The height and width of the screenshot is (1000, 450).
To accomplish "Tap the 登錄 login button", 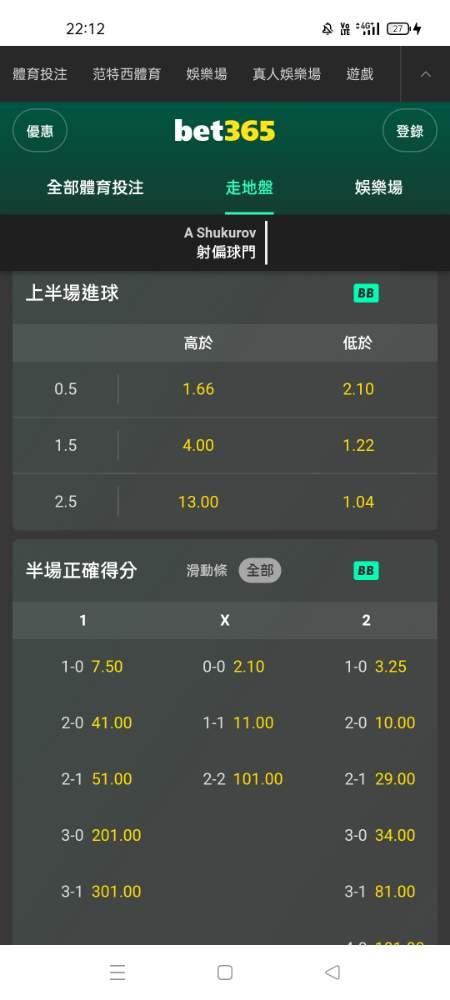I will (410, 131).
